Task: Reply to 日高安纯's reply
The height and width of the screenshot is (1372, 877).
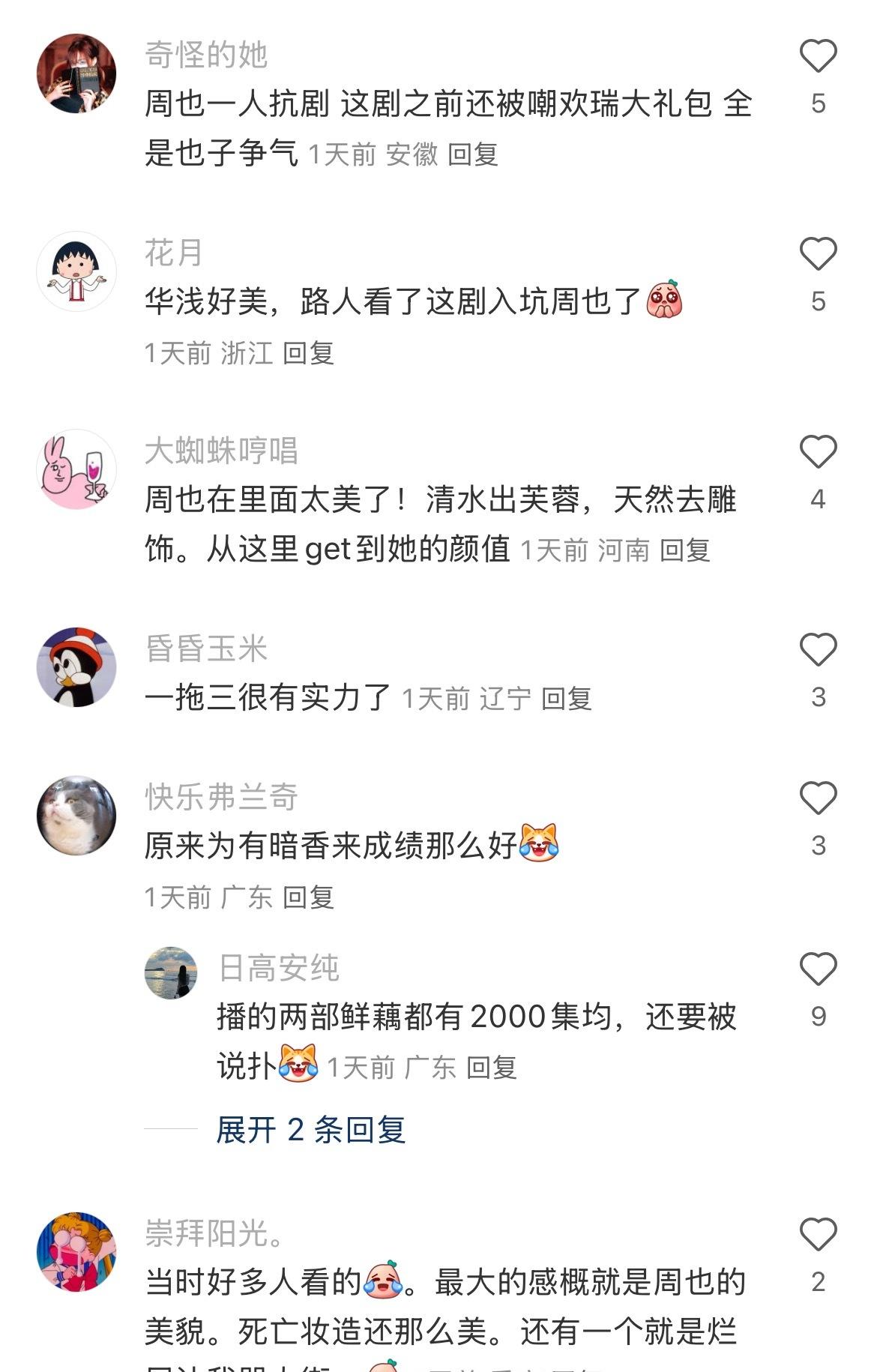Action: pos(491,1068)
